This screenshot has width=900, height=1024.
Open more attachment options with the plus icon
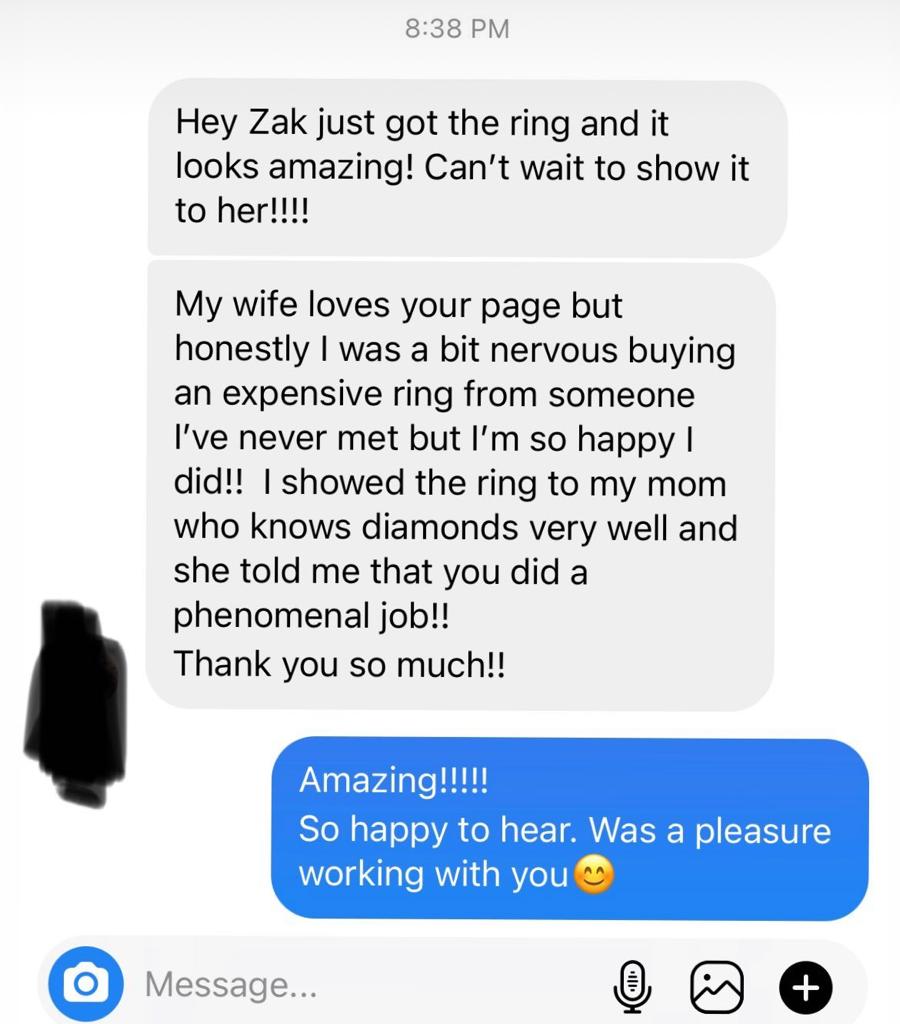[806, 985]
